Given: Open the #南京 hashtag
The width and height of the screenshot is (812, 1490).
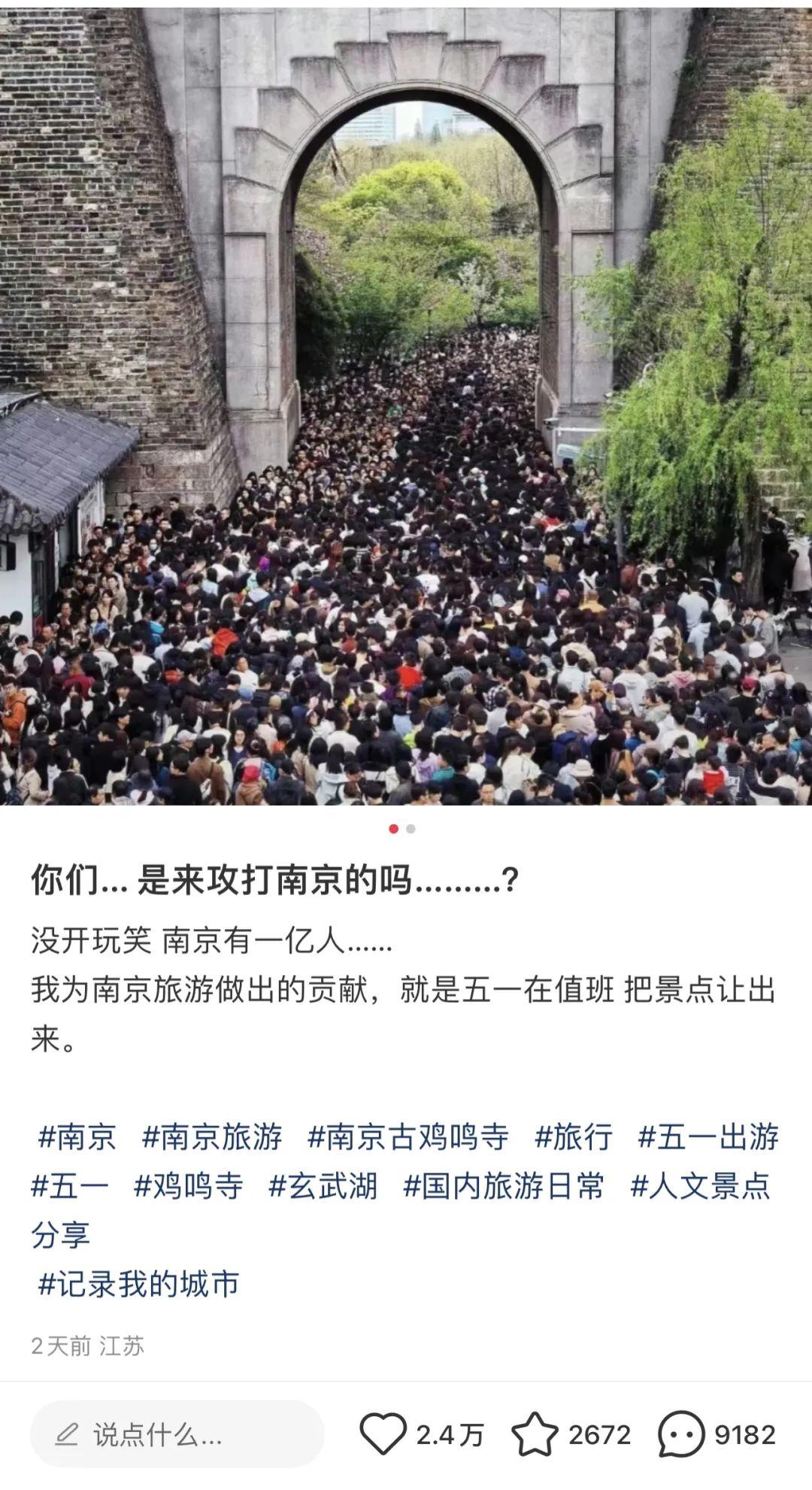Looking at the screenshot, I should (x=77, y=1136).
